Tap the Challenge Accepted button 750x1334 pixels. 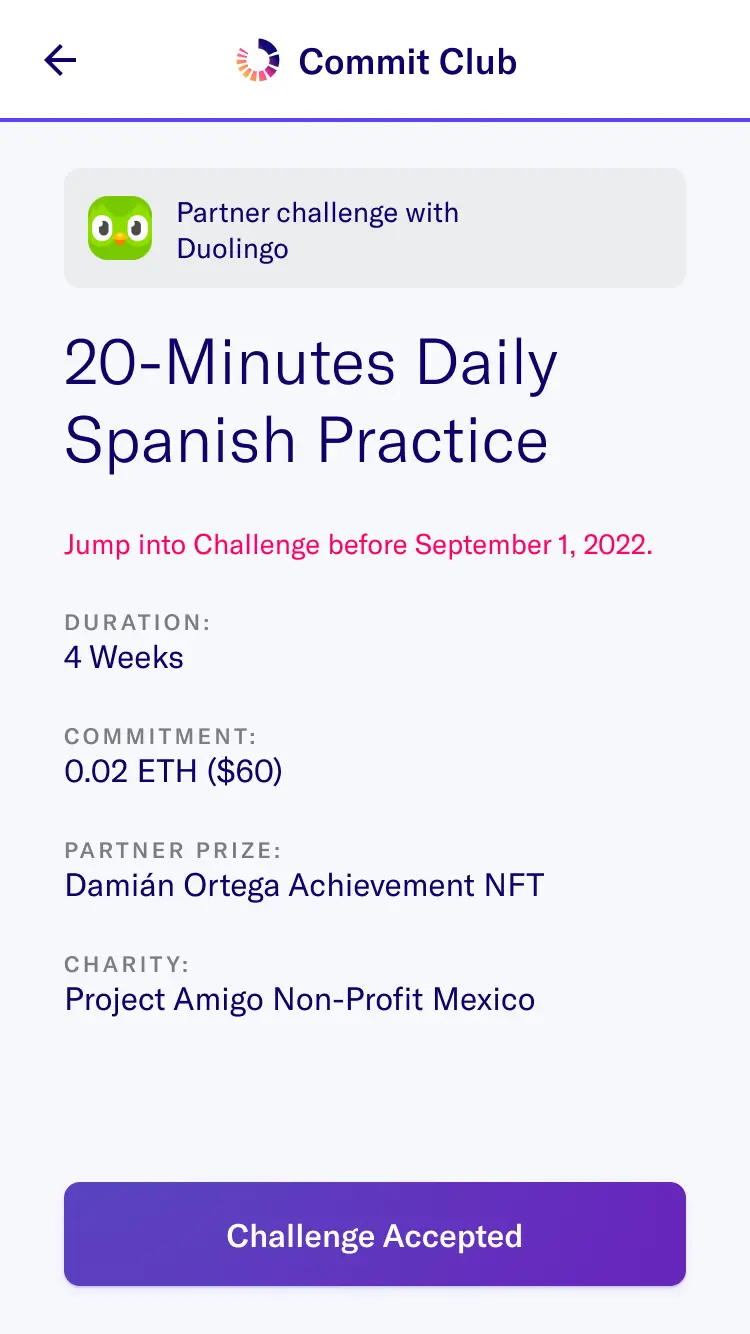(375, 1234)
